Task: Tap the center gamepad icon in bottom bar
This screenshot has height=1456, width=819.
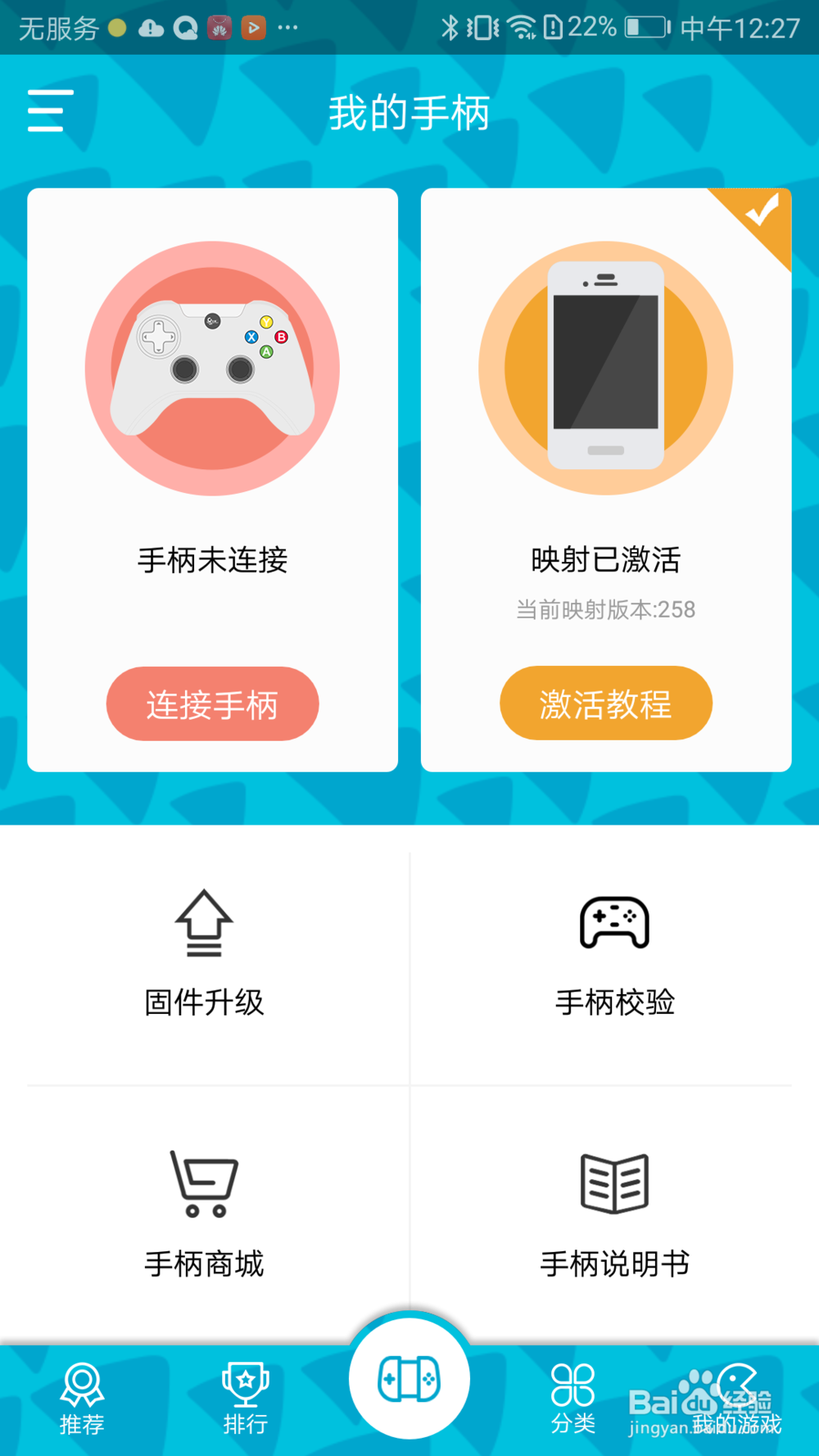Action: (409, 1380)
